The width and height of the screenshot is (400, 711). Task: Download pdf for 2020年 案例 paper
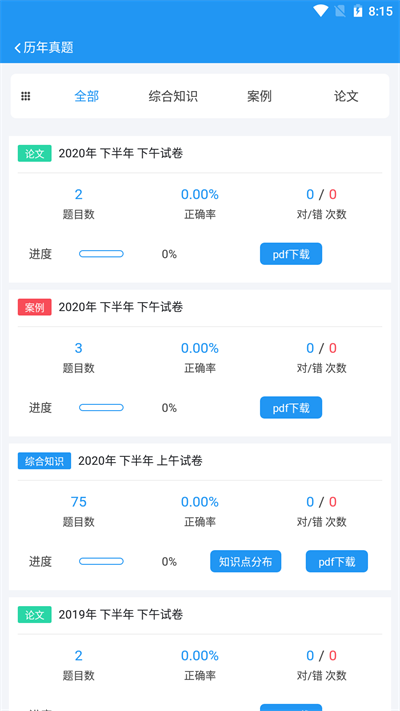291,408
